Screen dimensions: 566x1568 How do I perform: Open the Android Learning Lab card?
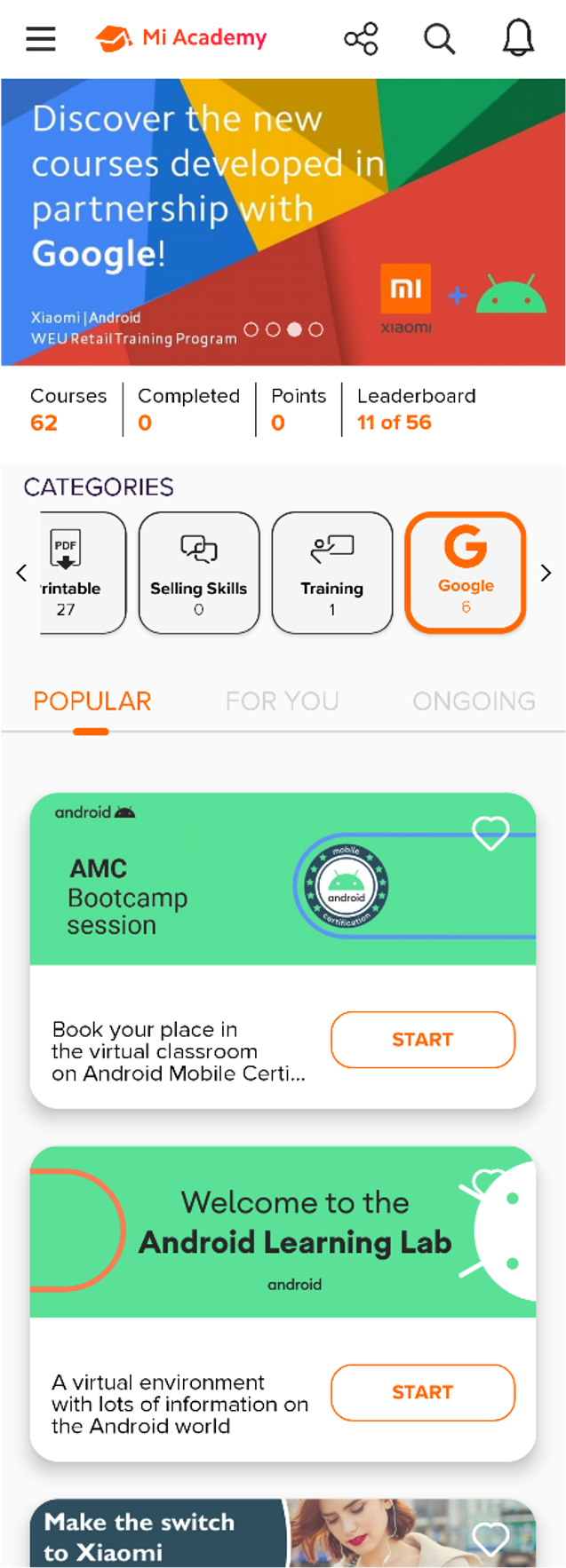pos(293,1232)
